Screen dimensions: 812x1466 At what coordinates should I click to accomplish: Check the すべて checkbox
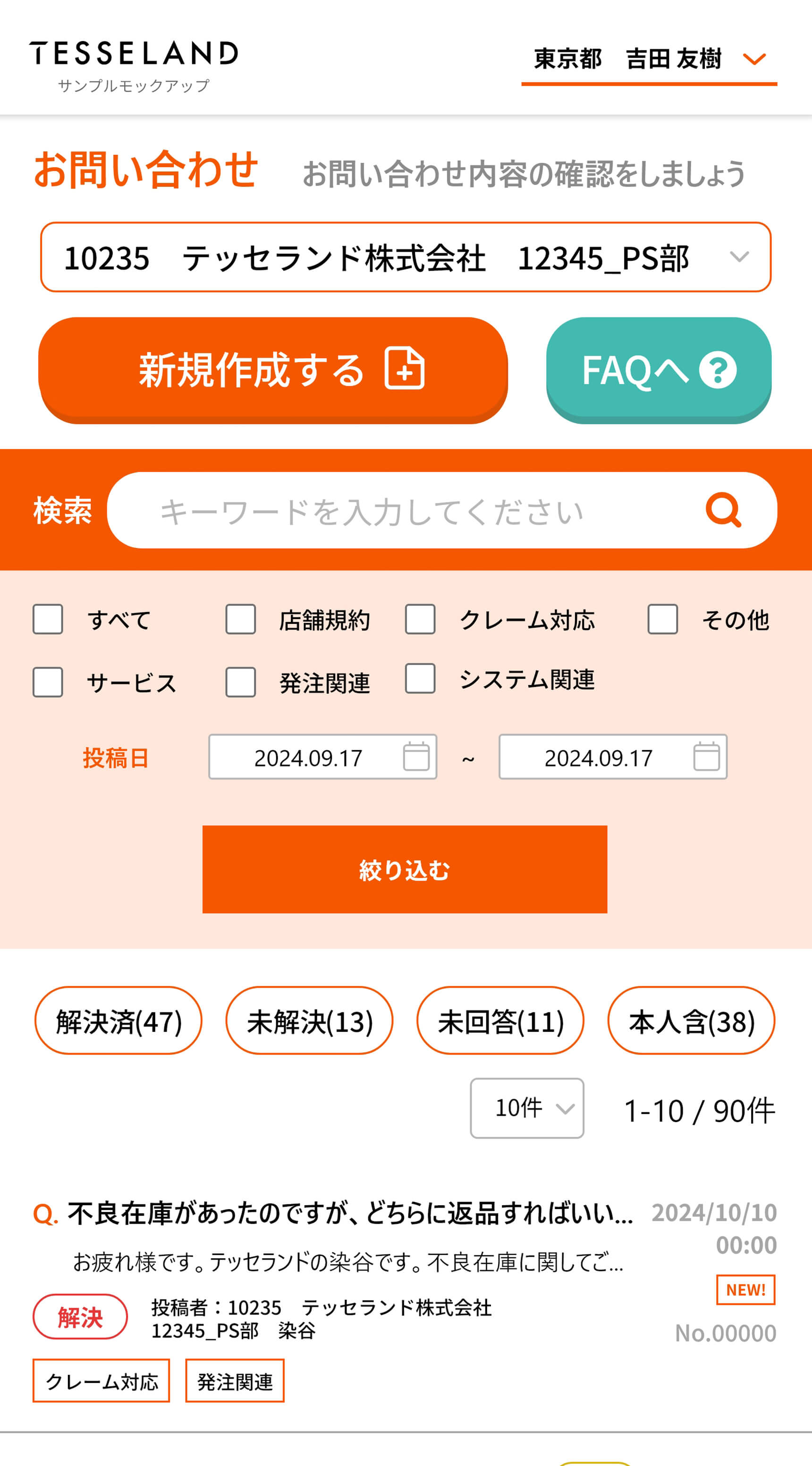pos(48,619)
